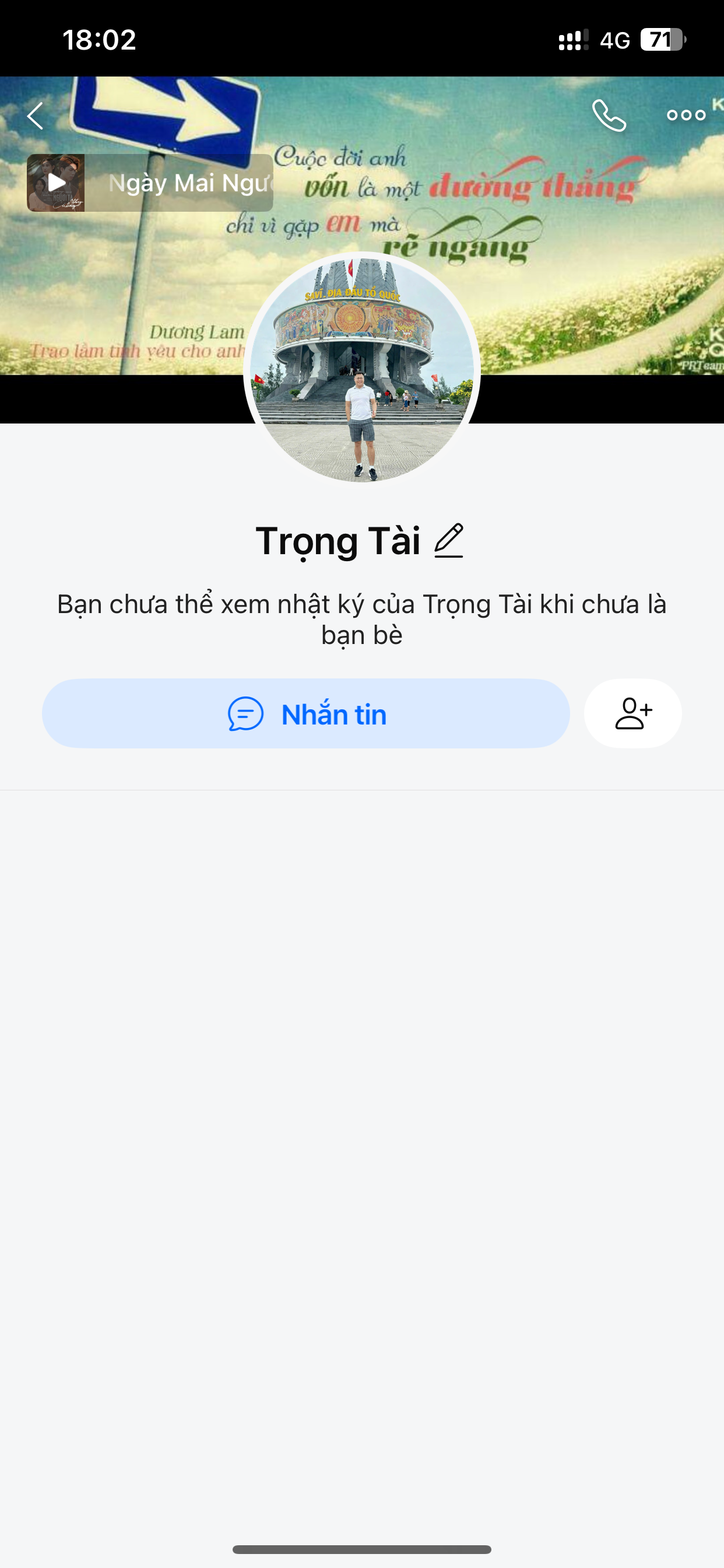The width and height of the screenshot is (724, 1568).
Task: Send a friend request to Trọng Tài
Action: (632, 713)
